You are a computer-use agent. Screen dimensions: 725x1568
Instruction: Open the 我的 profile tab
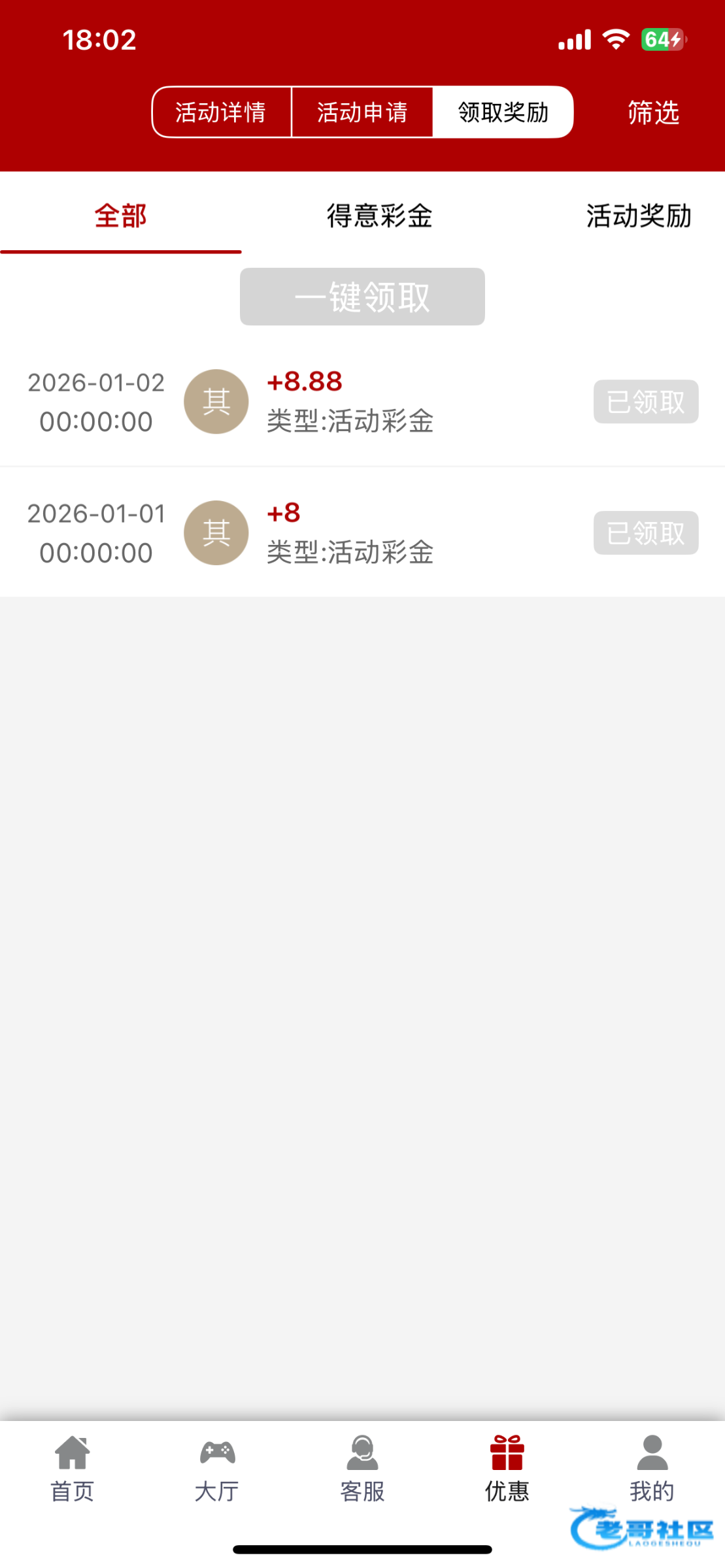click(x=652, y=1466)
